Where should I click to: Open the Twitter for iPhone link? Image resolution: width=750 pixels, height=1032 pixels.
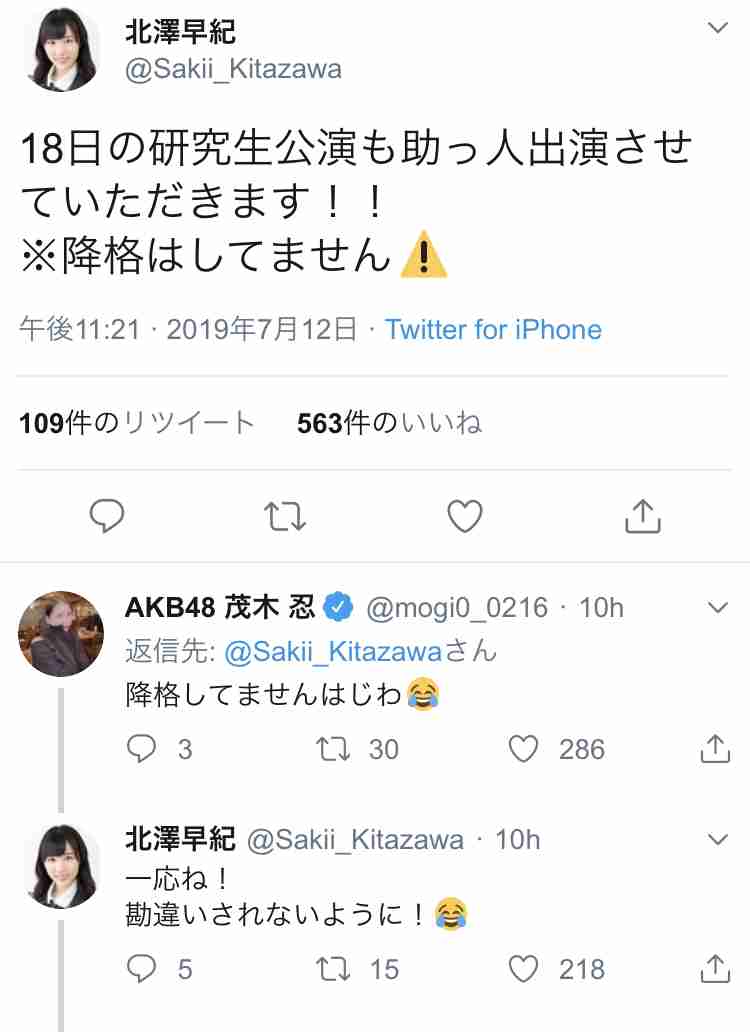coord(494,330)
